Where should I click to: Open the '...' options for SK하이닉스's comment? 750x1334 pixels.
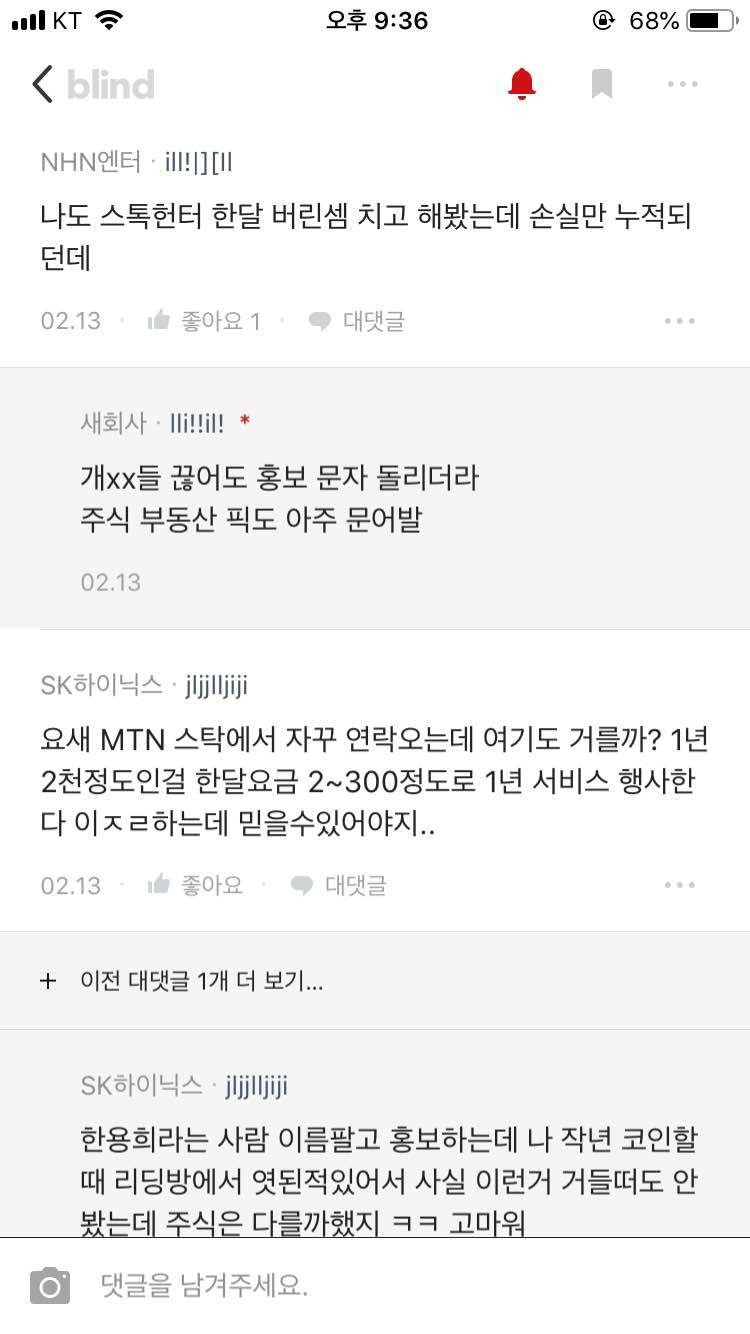pos(681,884)
